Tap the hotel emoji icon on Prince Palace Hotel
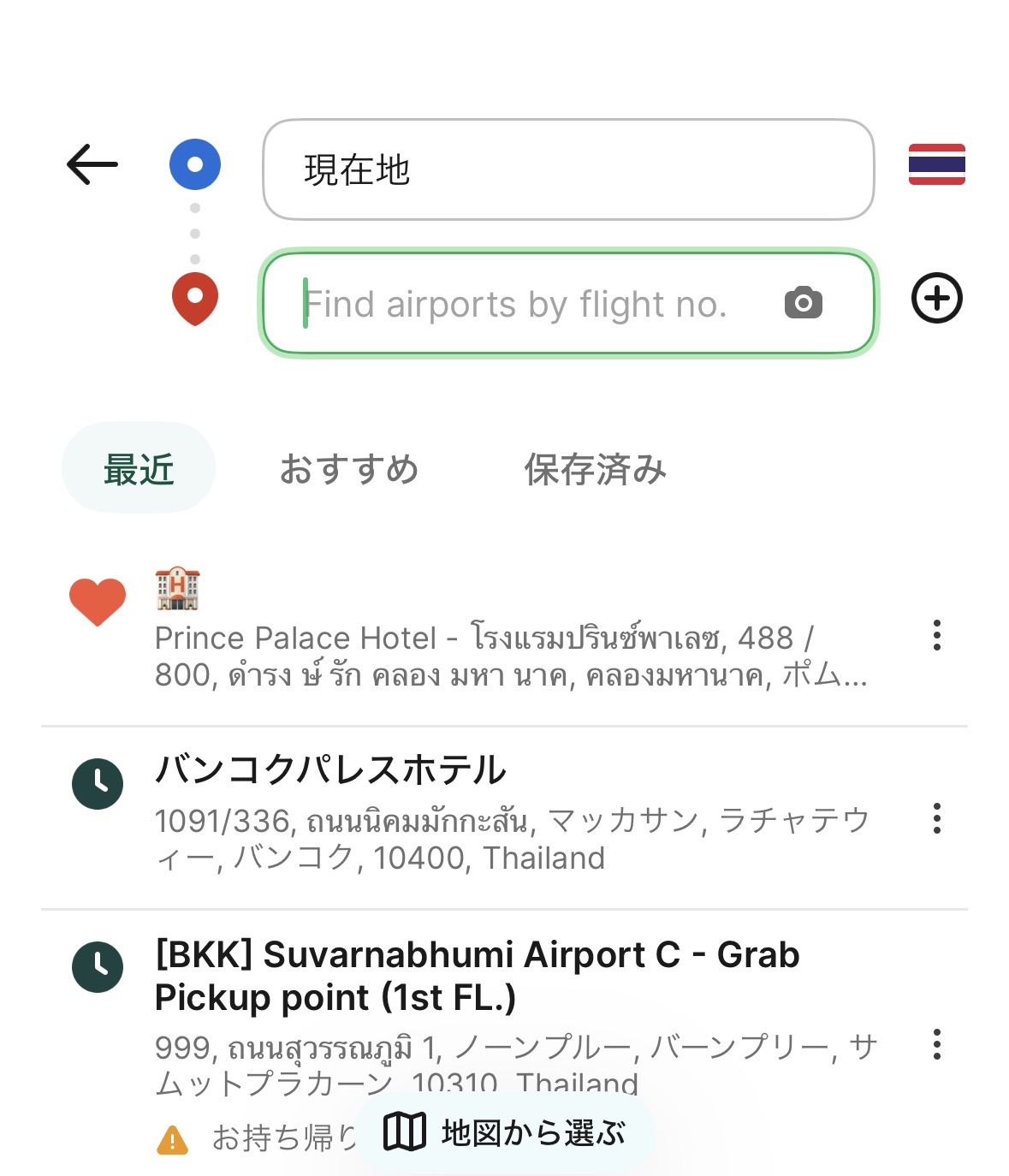This screenshot has height=1176, width=1009. [175, 588]
